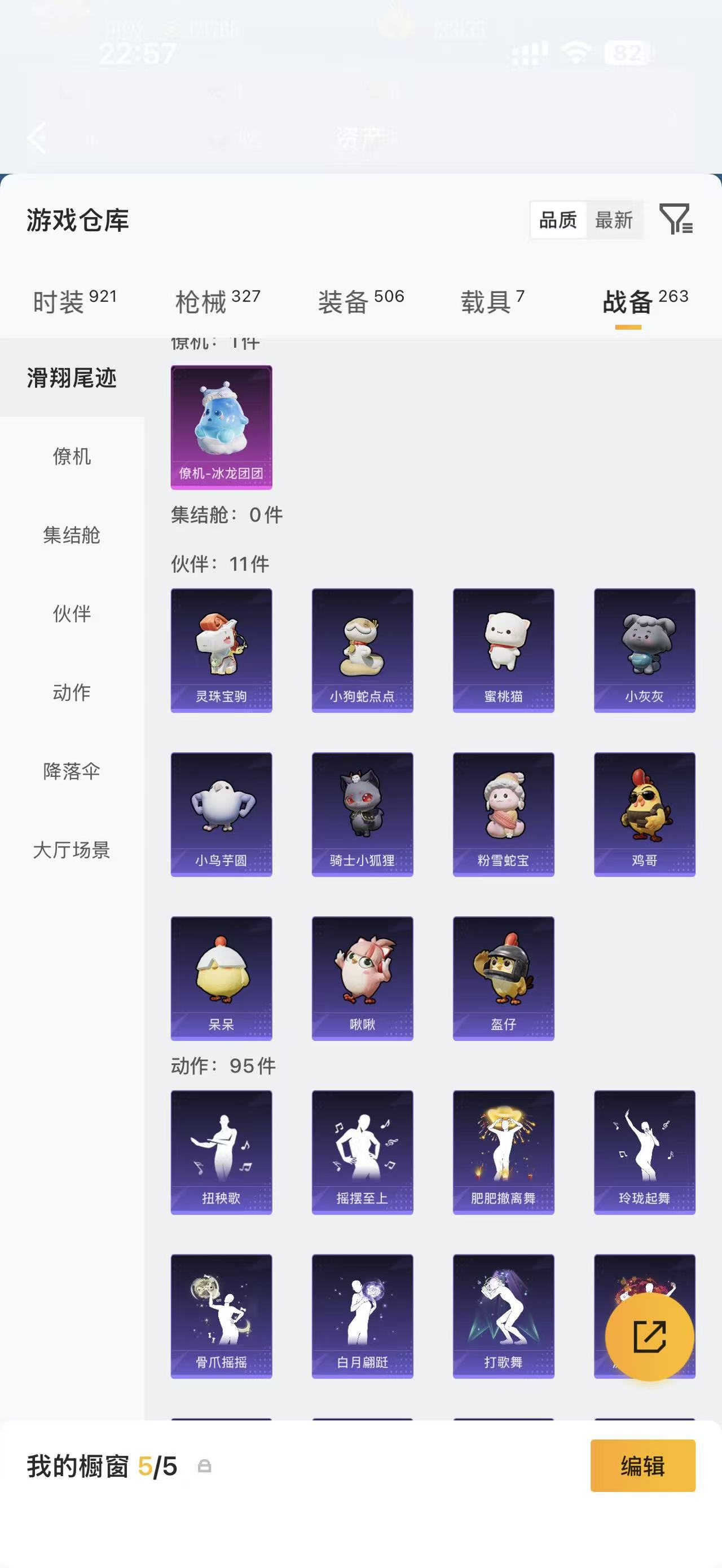Viewport: 722px width, 1568px height.
Task: Open the 盔仔 companion item
Action: [x=504, y=978]
